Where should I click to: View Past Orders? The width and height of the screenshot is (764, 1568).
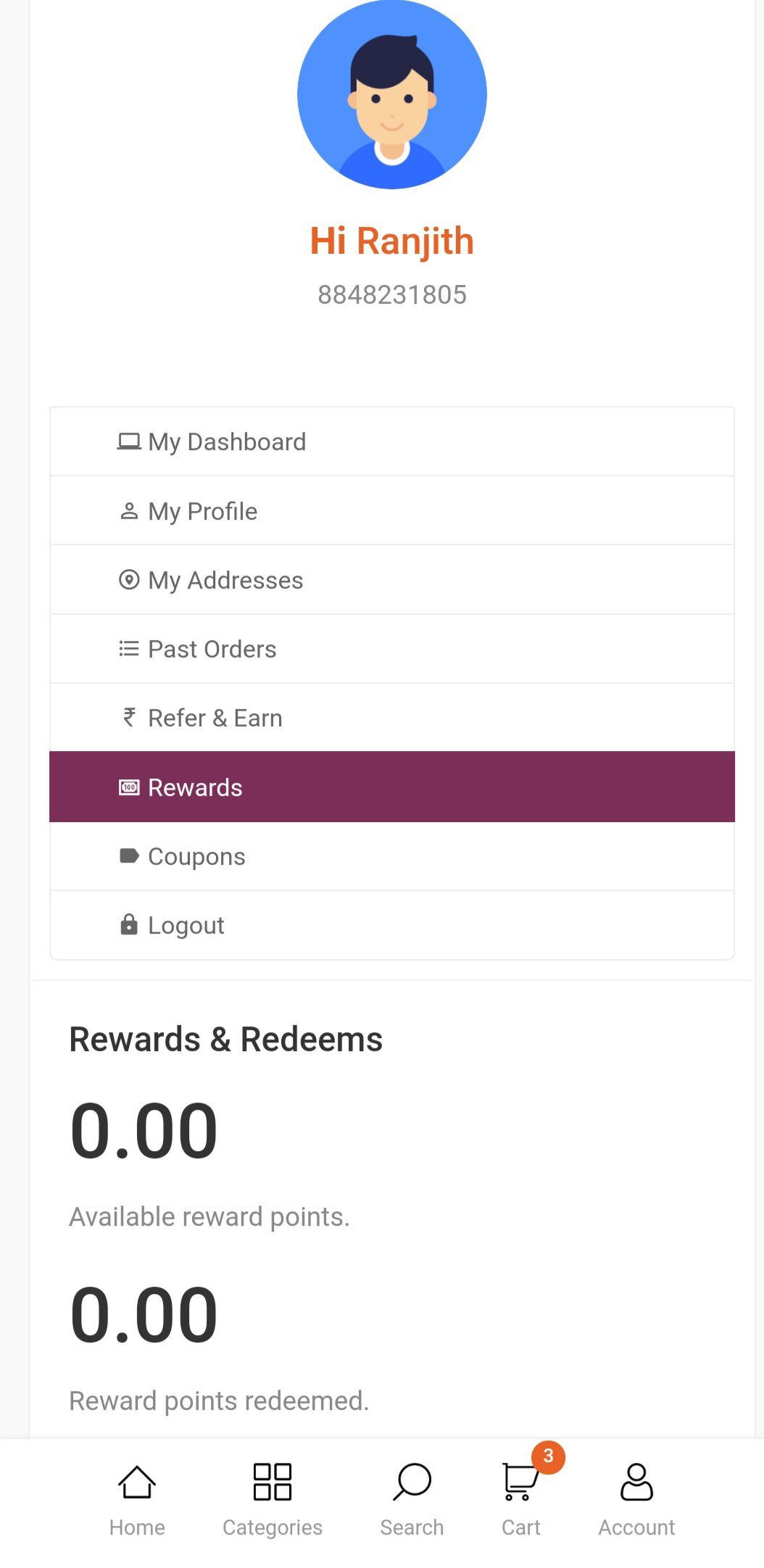tap(212, 649)
